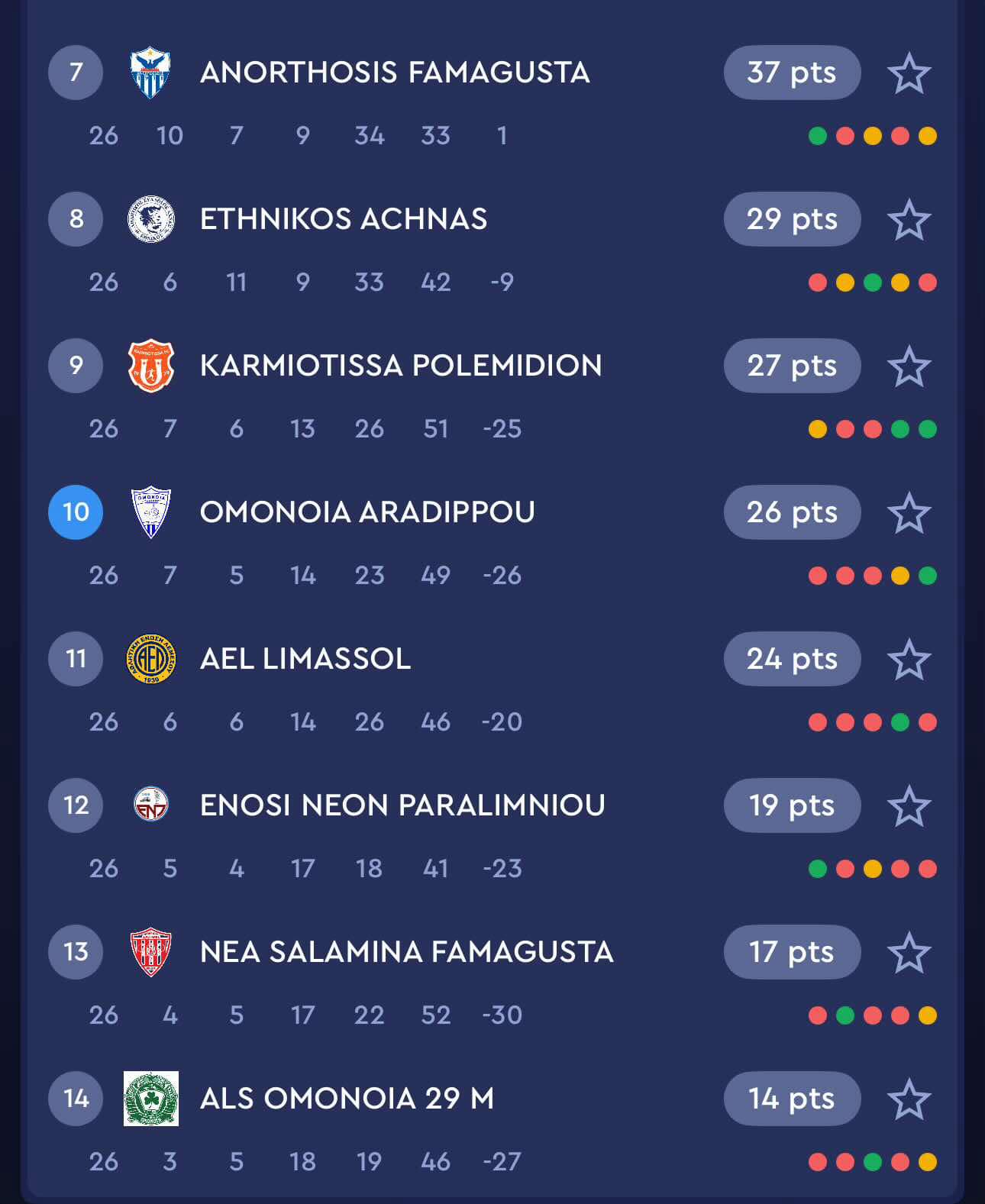Tap the star next to Ethnikos Achnas
Screen dimensions: 985x1204
[909, 220]
